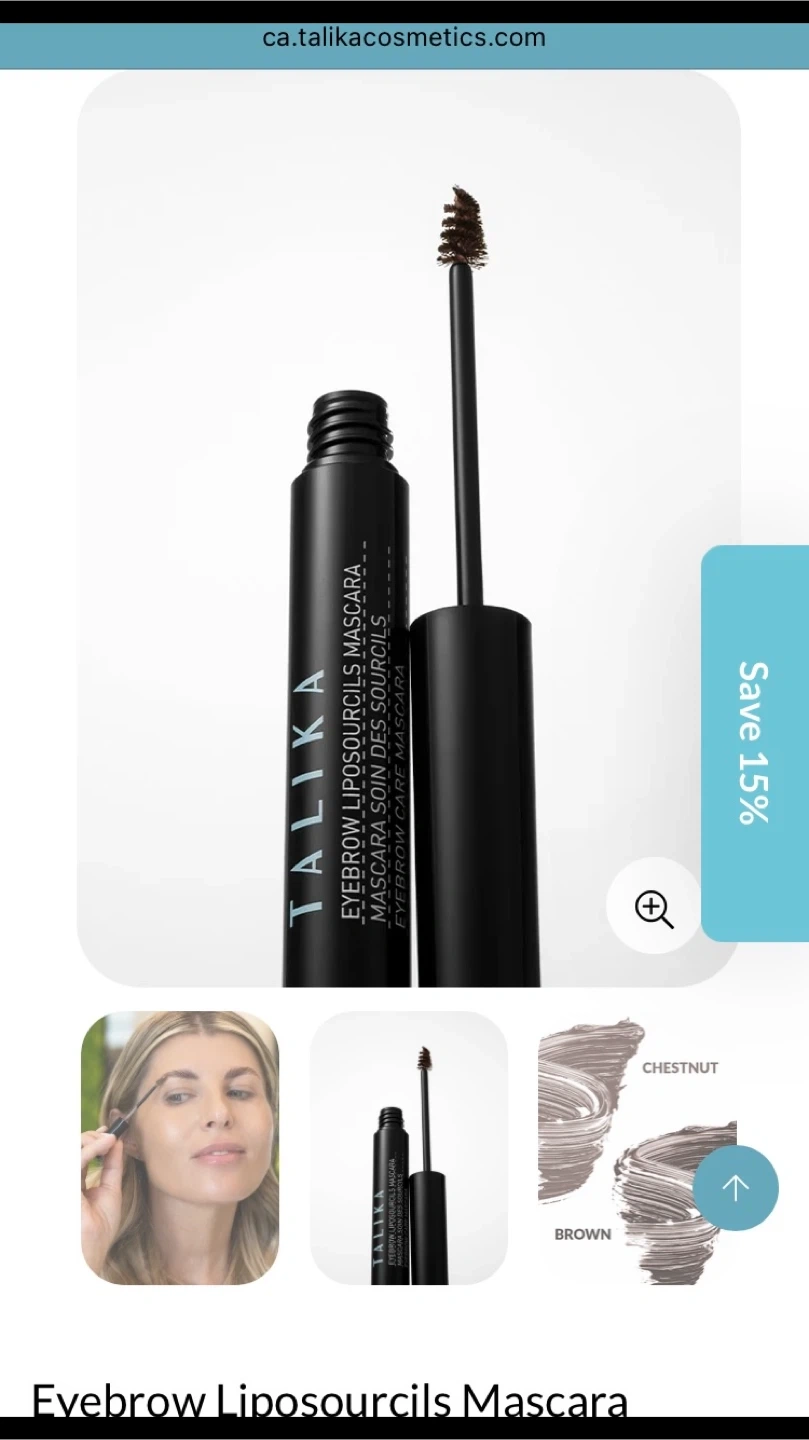The image size is (809, 1440).
Task: View thumbnail of woman applying brow mascara
Action: [180, 1148]
